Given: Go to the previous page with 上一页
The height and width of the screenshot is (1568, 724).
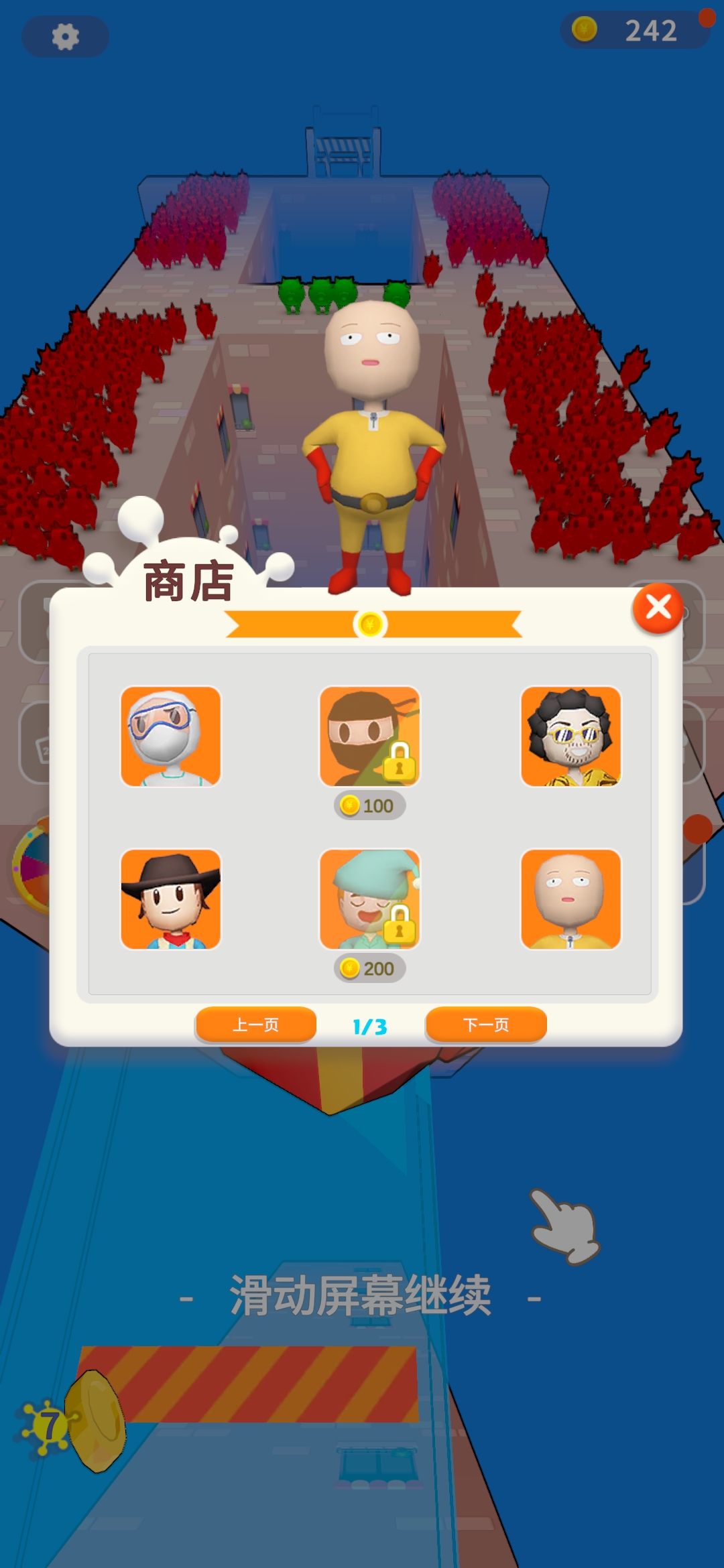Looking at the screenshot, I should coord(255,1025).
